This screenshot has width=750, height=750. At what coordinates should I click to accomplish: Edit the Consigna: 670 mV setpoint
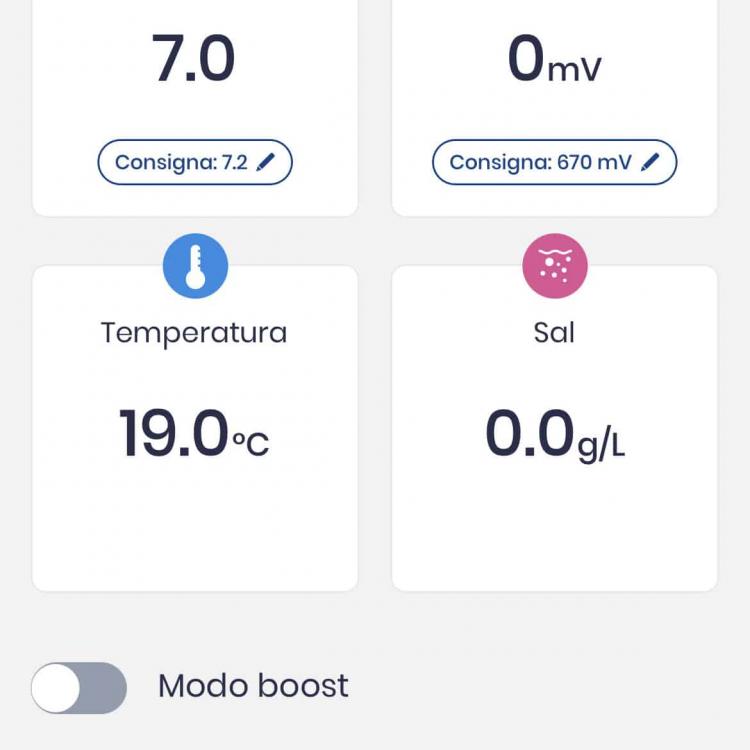(554, 162)
